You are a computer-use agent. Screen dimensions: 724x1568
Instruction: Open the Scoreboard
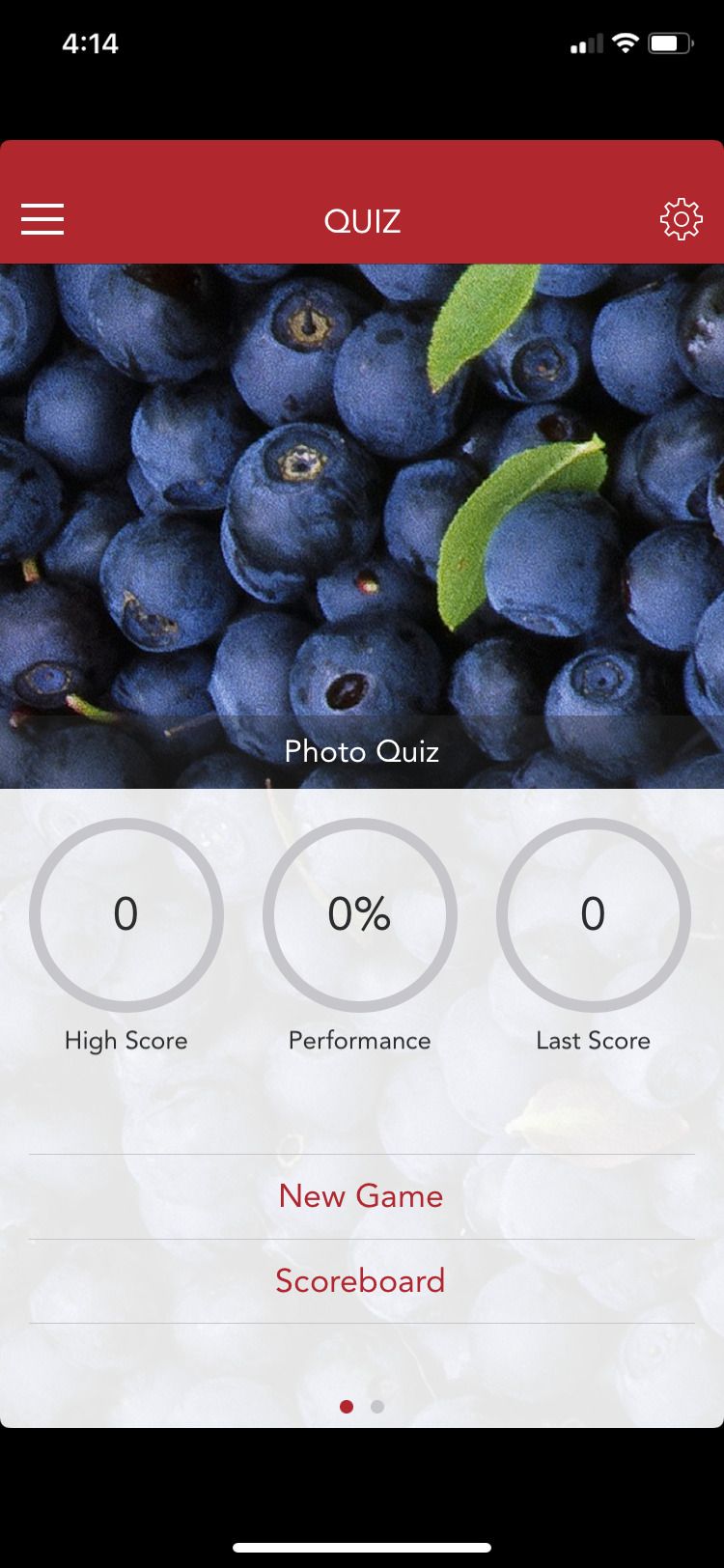(x=361, y=1281)
